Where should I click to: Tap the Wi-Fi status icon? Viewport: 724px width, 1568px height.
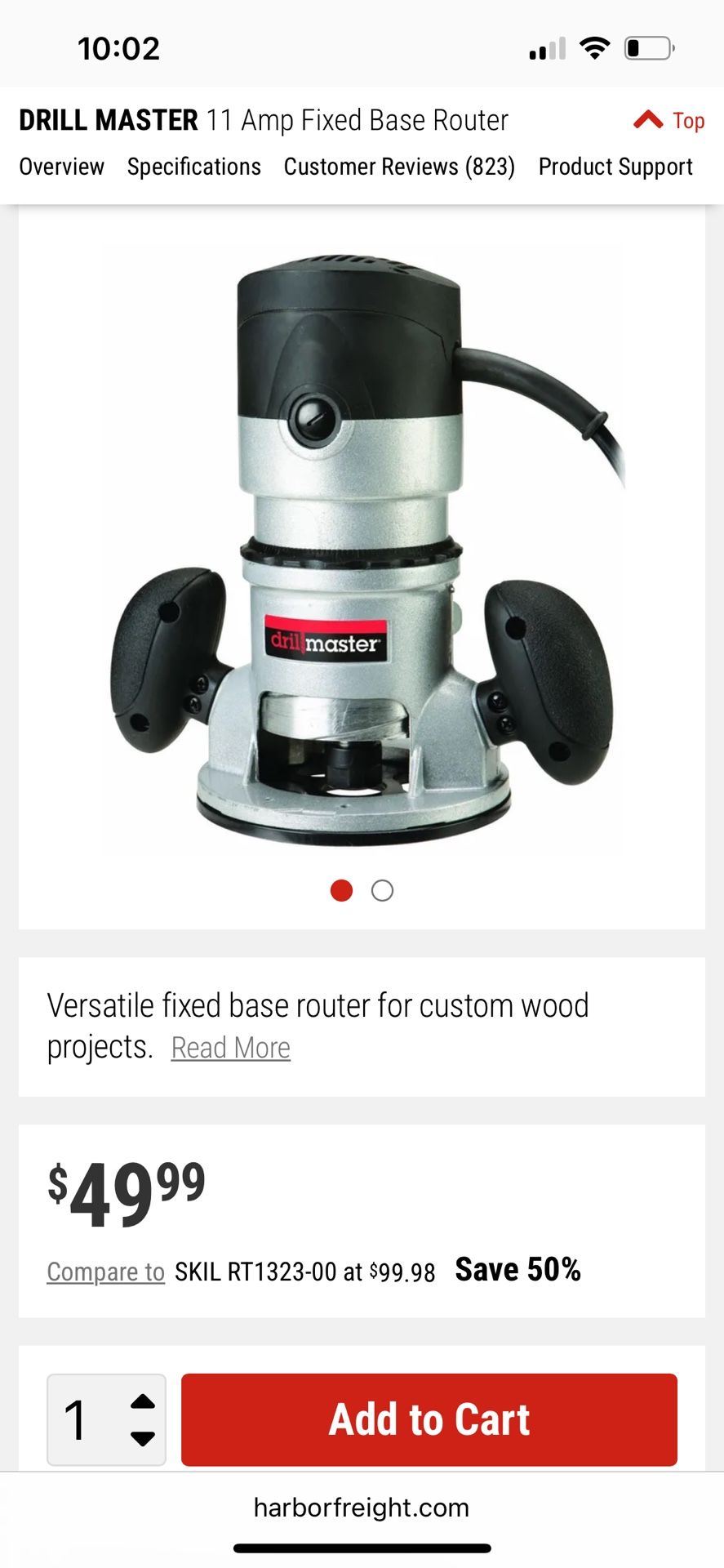point(596,47)
